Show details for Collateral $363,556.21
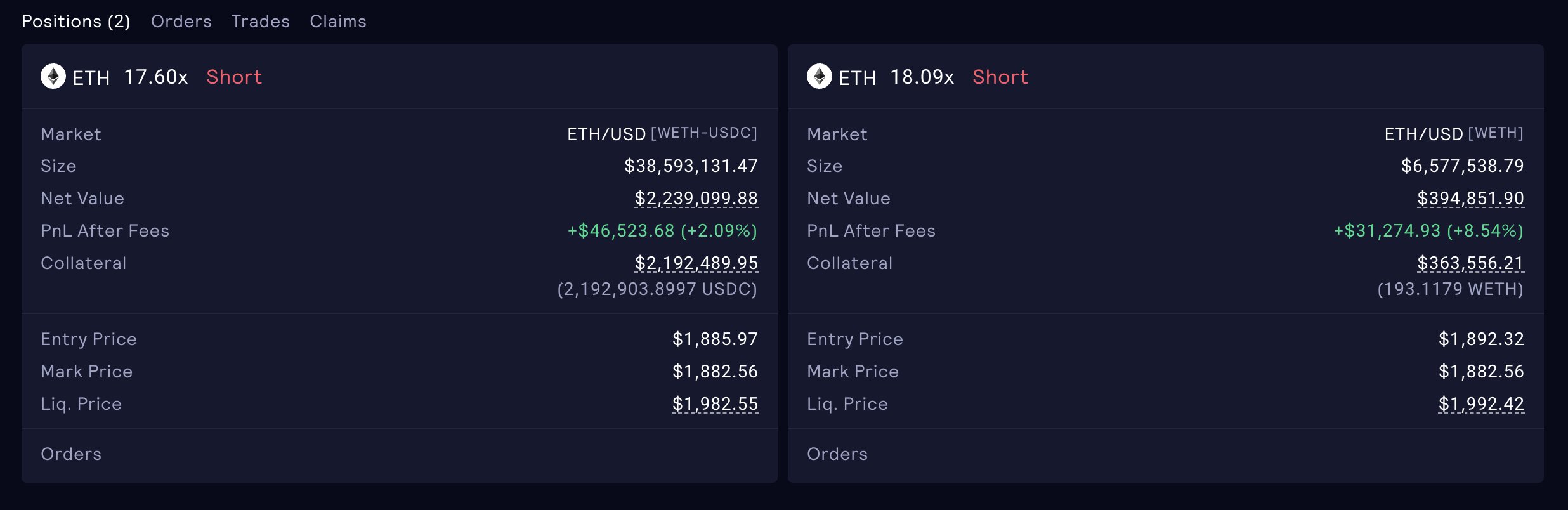This screenshot has width=1568, height=510. point(1470,263)
